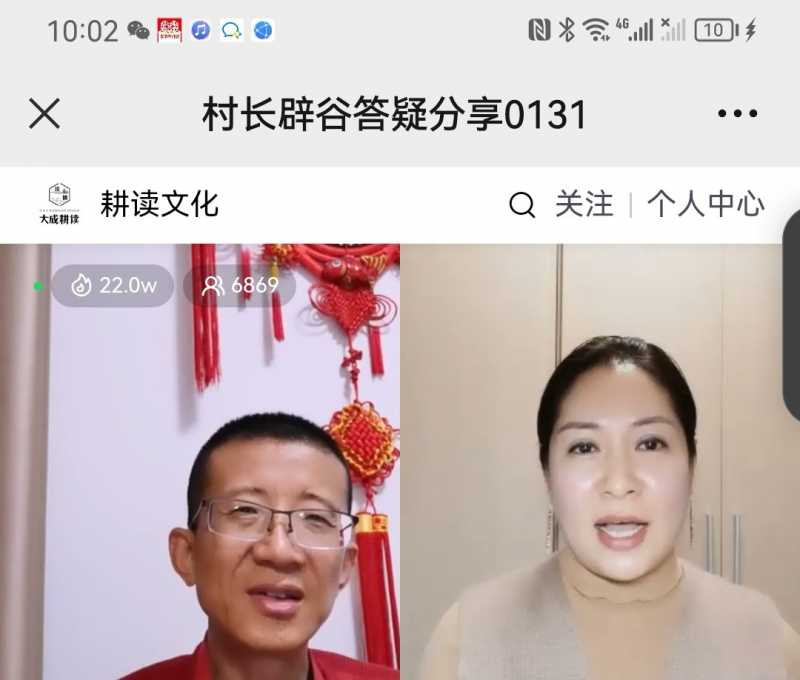Open 个人中心 personal center

tap(706, 205)
